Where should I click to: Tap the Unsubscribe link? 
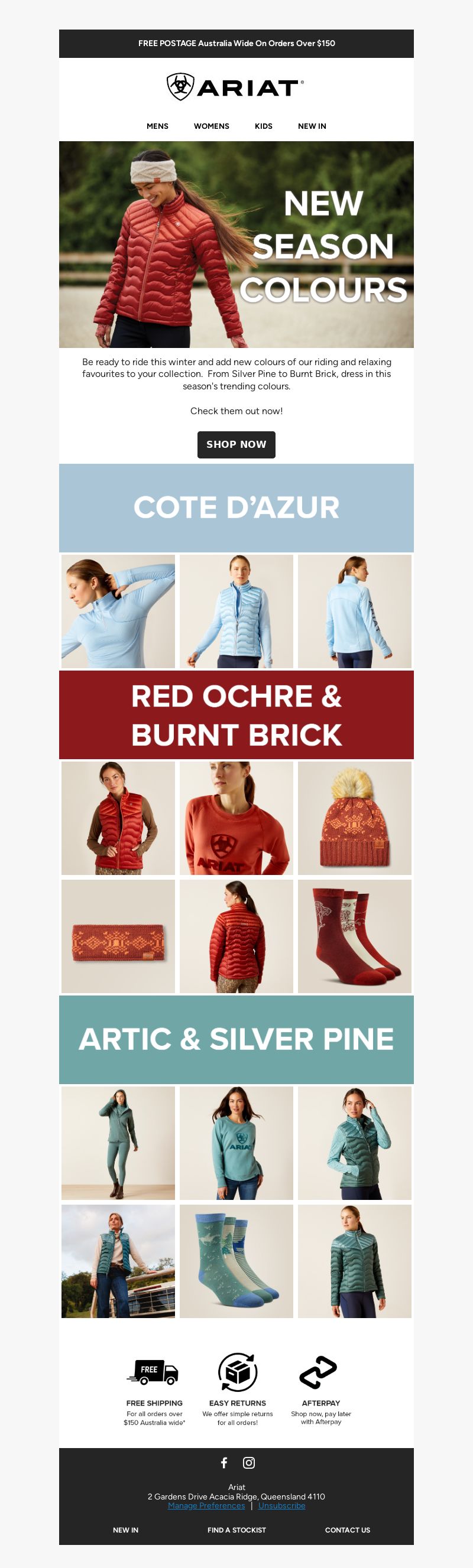coord(281,1505)
